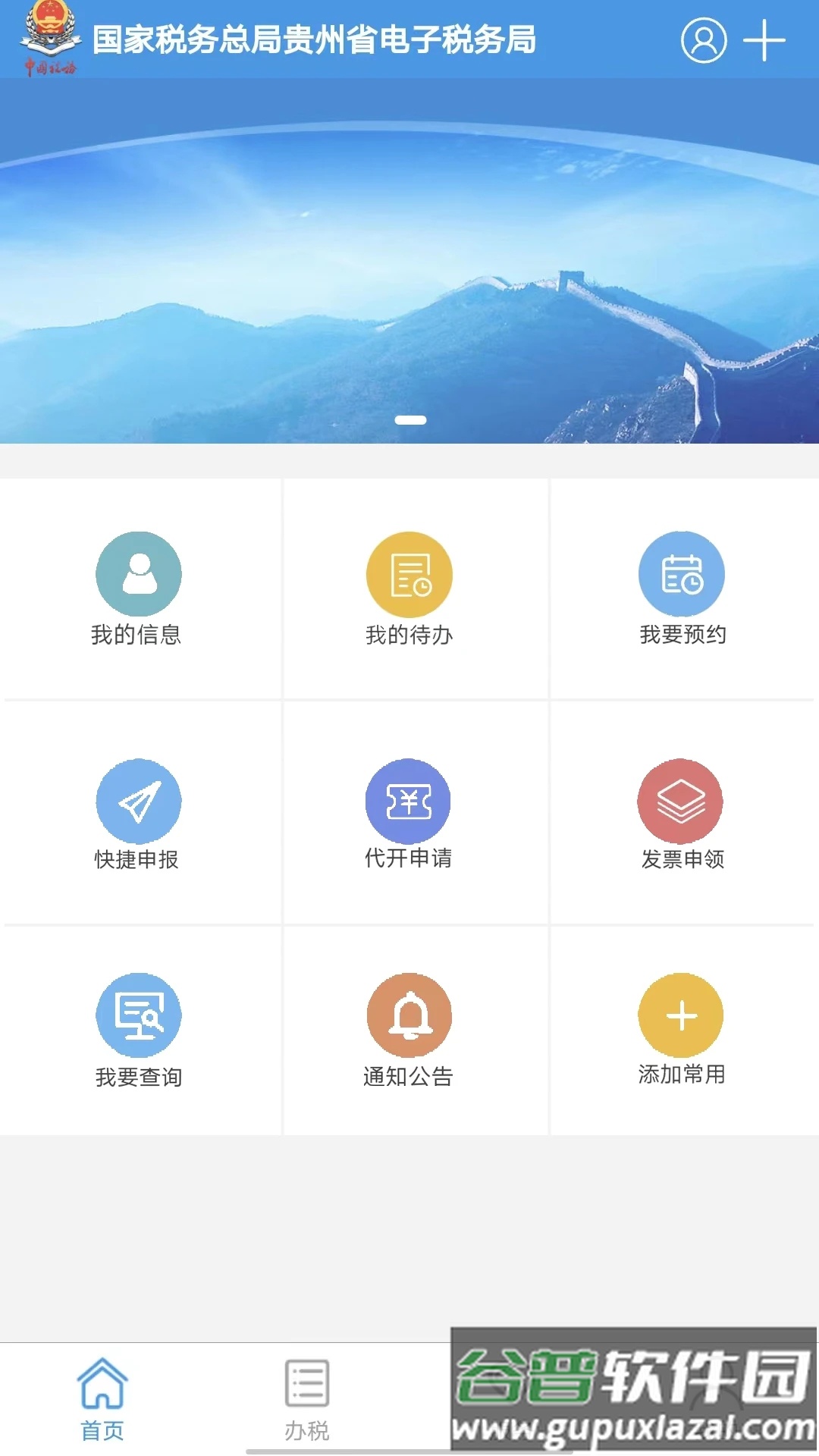Open the user profile icon
819x1456 pixels.
pos(703,41)
